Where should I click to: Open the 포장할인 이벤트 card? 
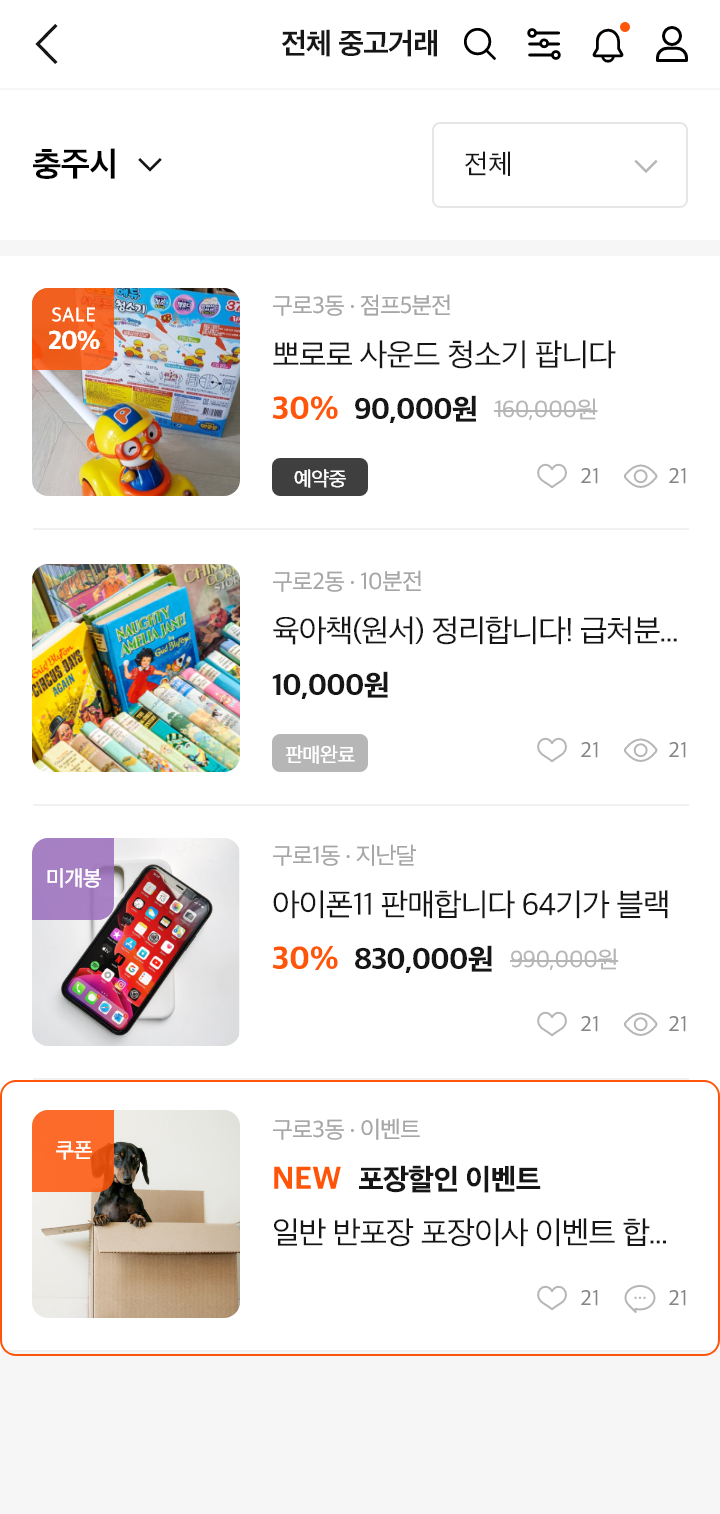click(x=360, y=1218)
